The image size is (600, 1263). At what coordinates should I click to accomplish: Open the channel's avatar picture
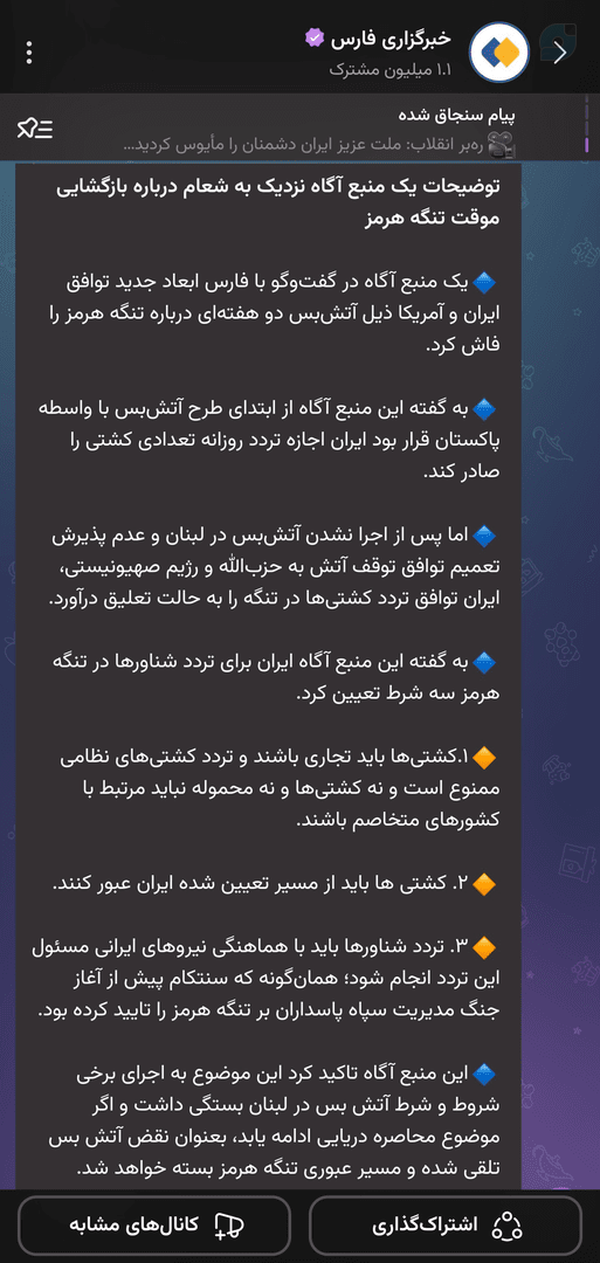coord(499,52)
